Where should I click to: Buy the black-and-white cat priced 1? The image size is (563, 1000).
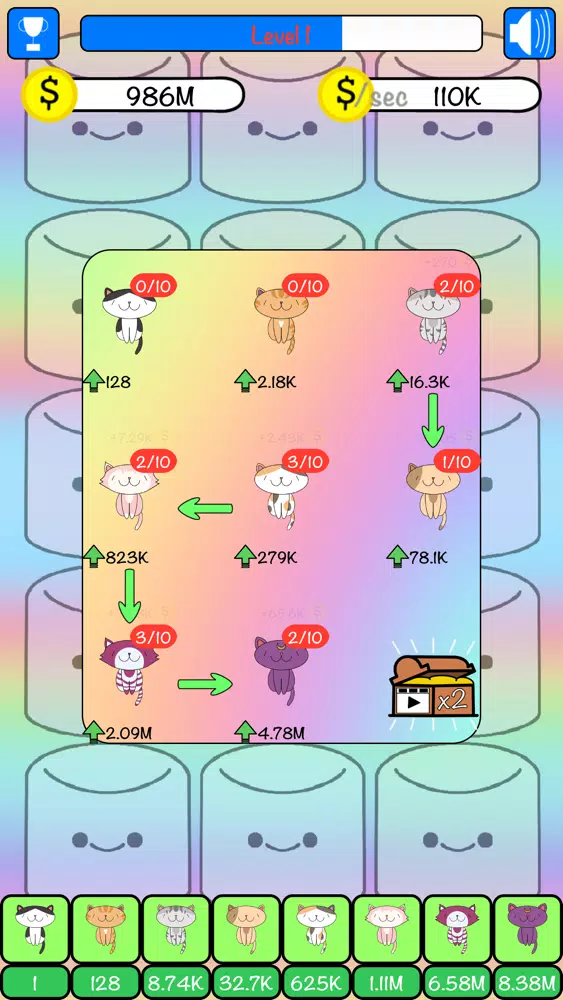click(35, 946)
